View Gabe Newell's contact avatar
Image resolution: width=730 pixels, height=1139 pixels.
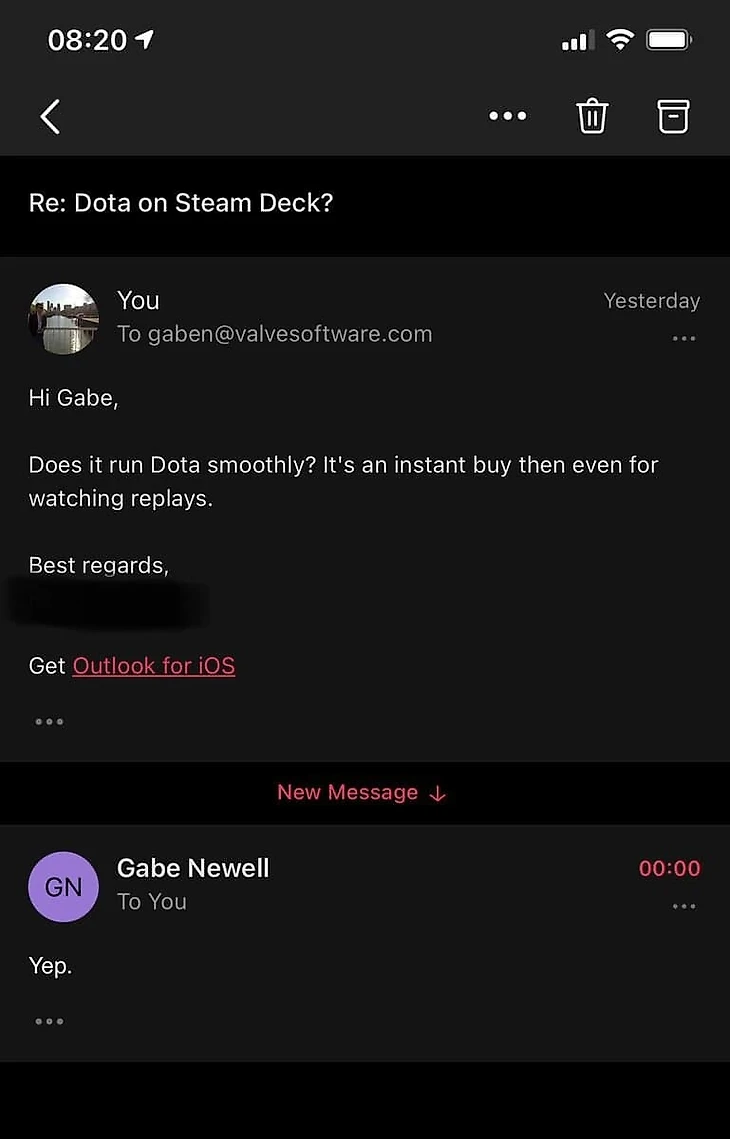pos(64,887)
